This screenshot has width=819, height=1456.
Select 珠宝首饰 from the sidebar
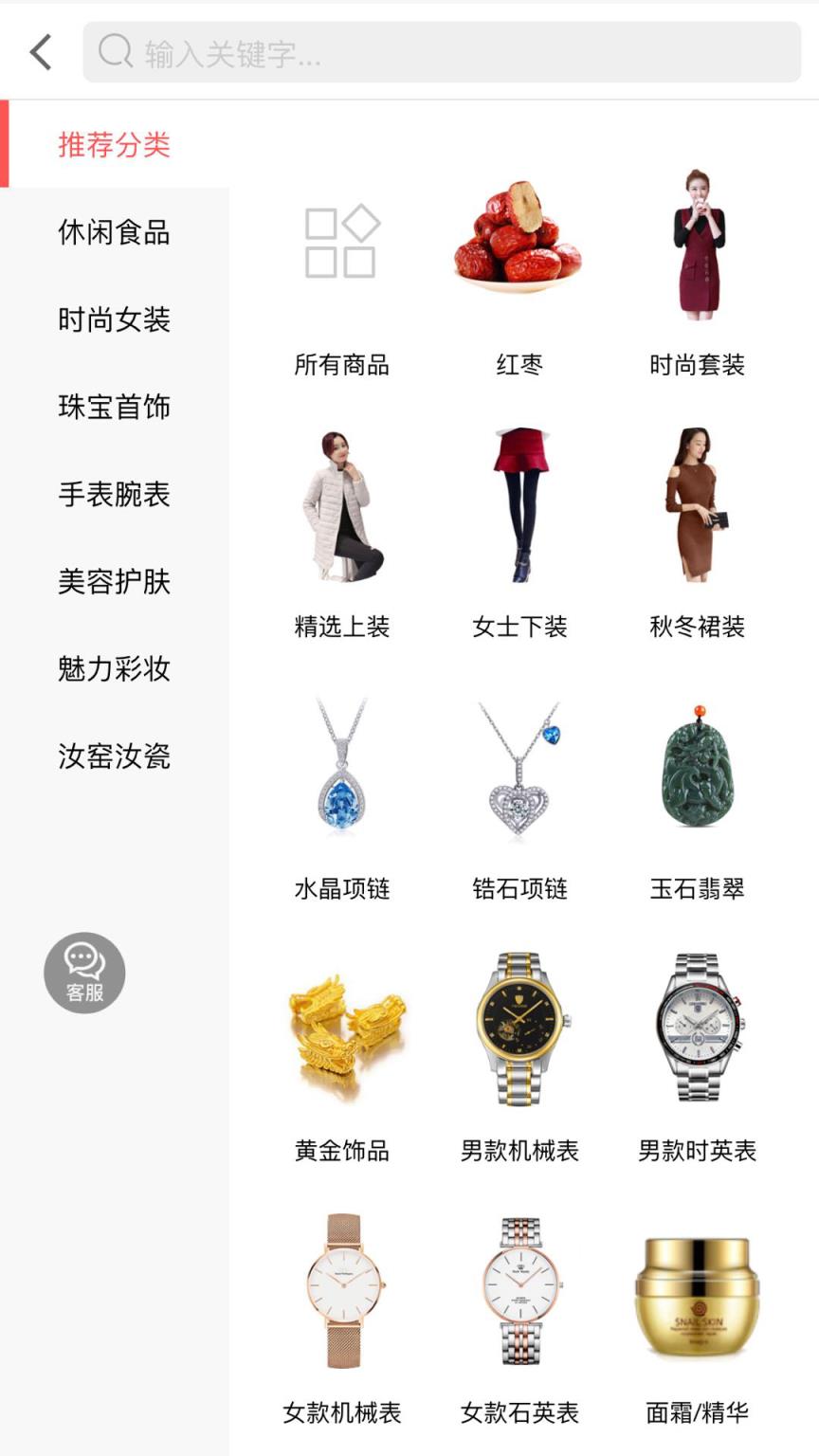[113, 408]
